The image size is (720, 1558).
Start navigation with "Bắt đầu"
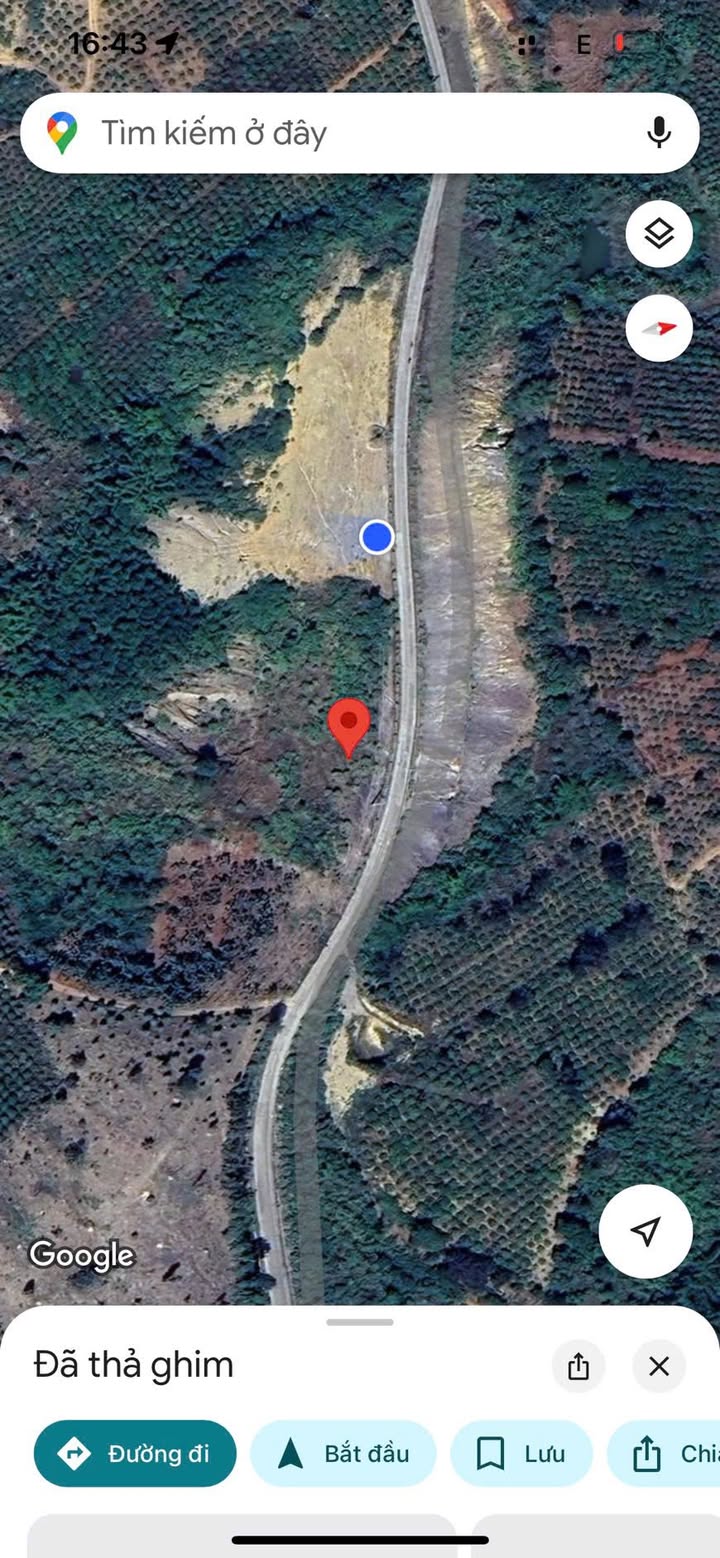coord(343,1453)
